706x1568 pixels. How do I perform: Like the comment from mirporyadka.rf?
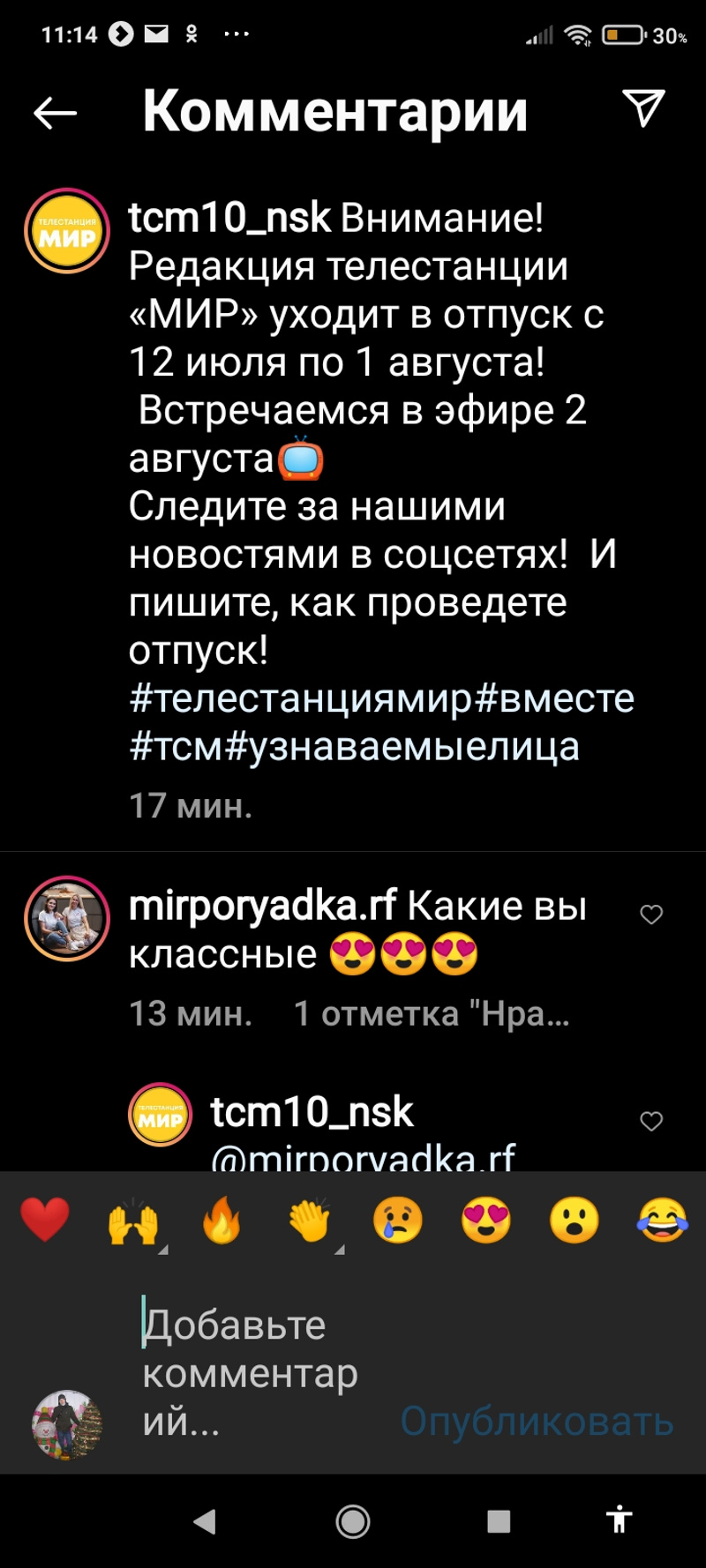pos(651,915)
